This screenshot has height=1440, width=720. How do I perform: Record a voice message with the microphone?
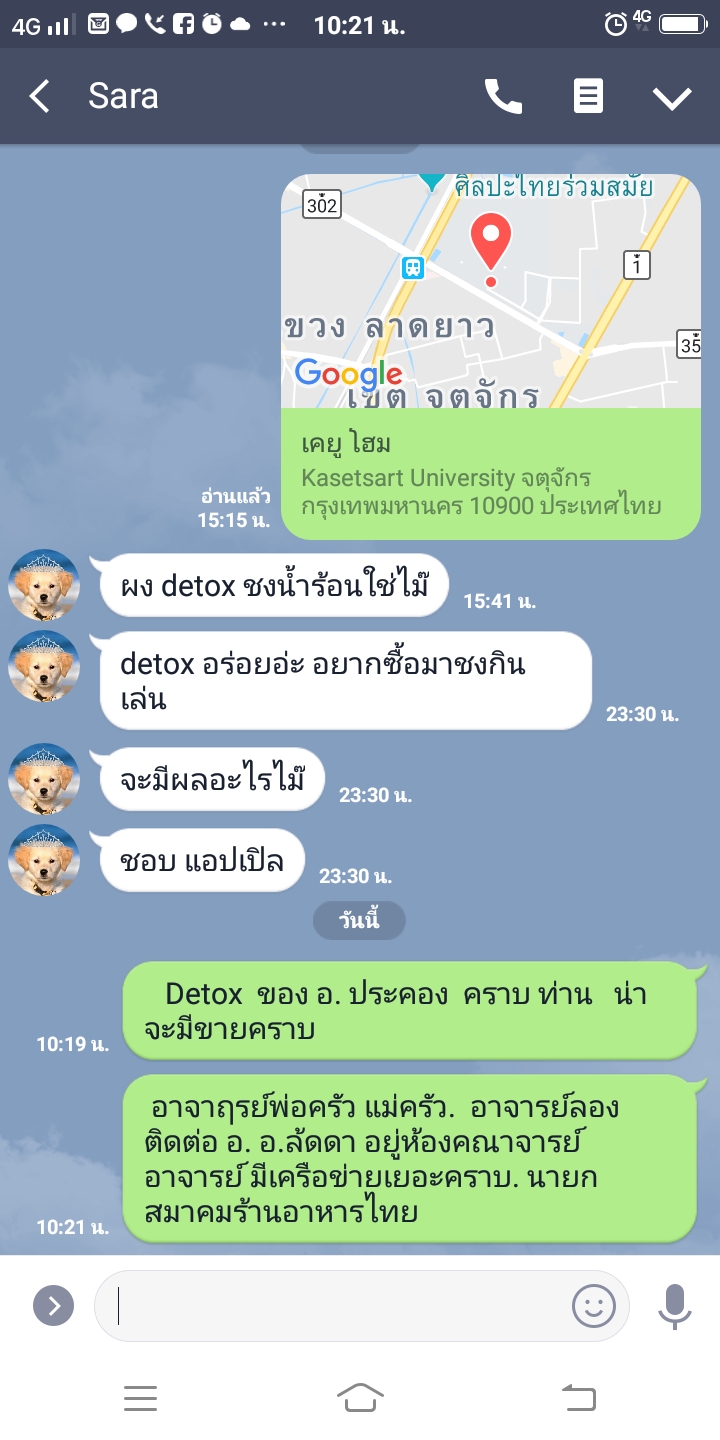pyautogui.click(x=674, y=1305)
